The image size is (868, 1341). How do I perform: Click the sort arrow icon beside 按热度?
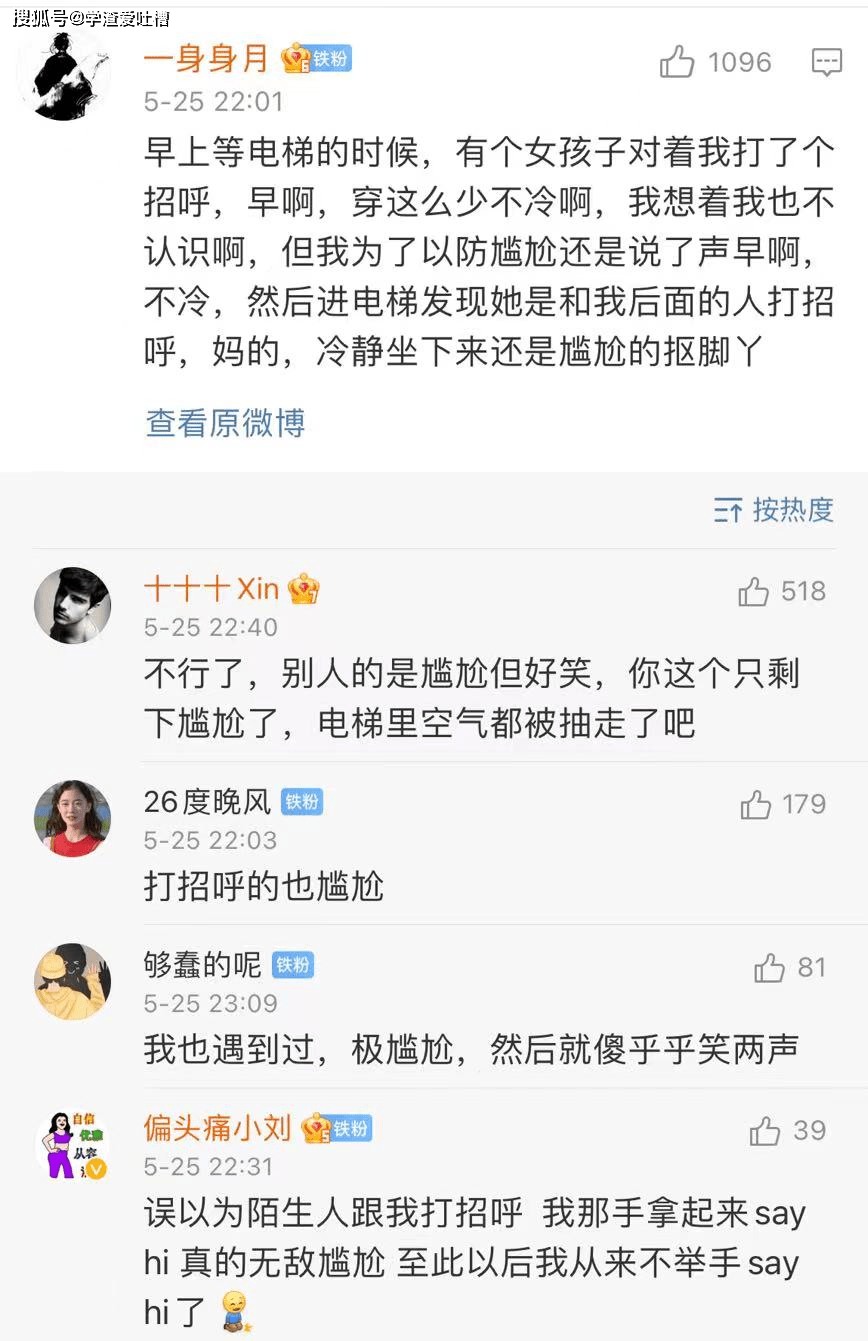point(725,510)
